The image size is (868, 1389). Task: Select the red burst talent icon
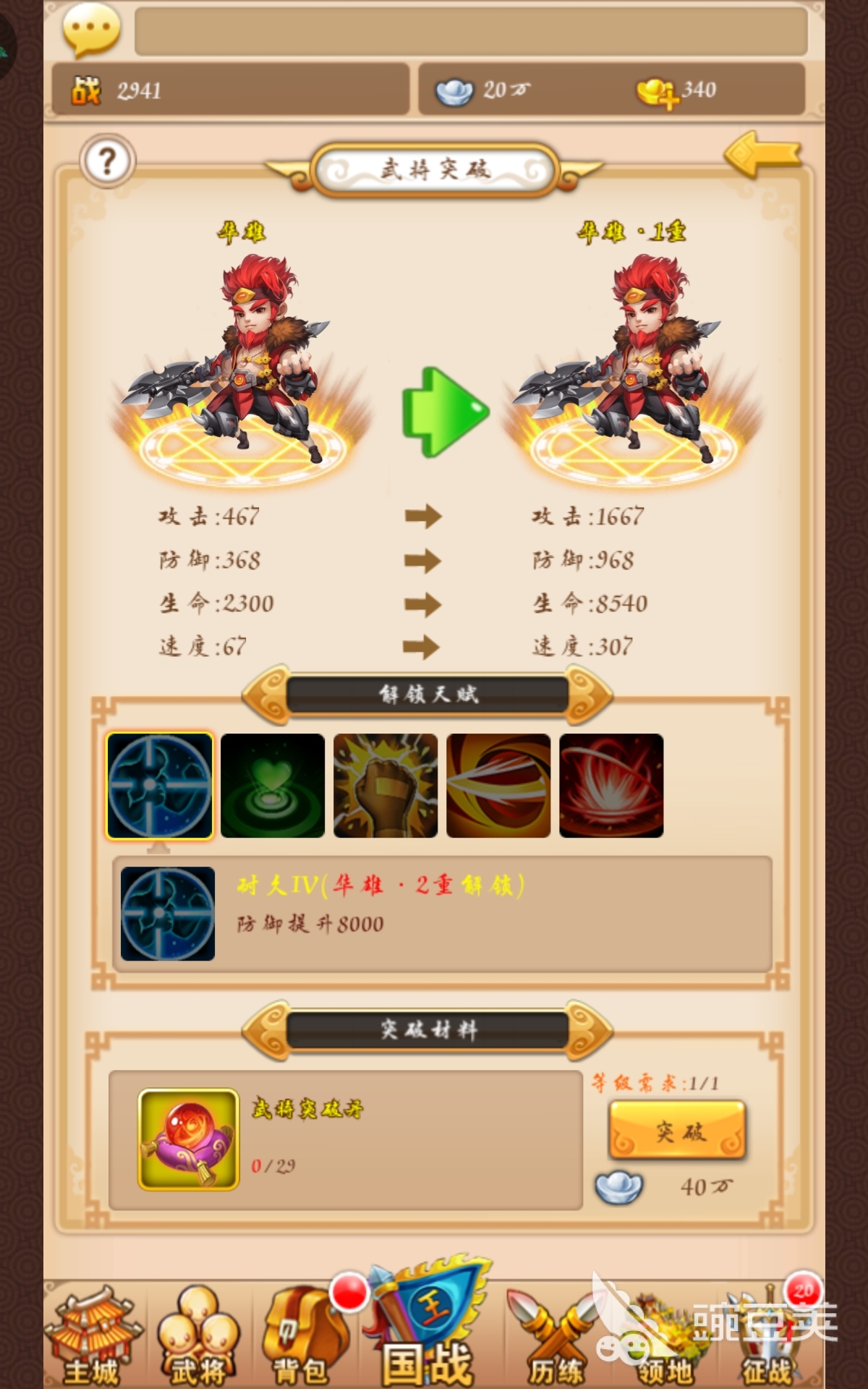pyautogui.click(x=611, y=786)
